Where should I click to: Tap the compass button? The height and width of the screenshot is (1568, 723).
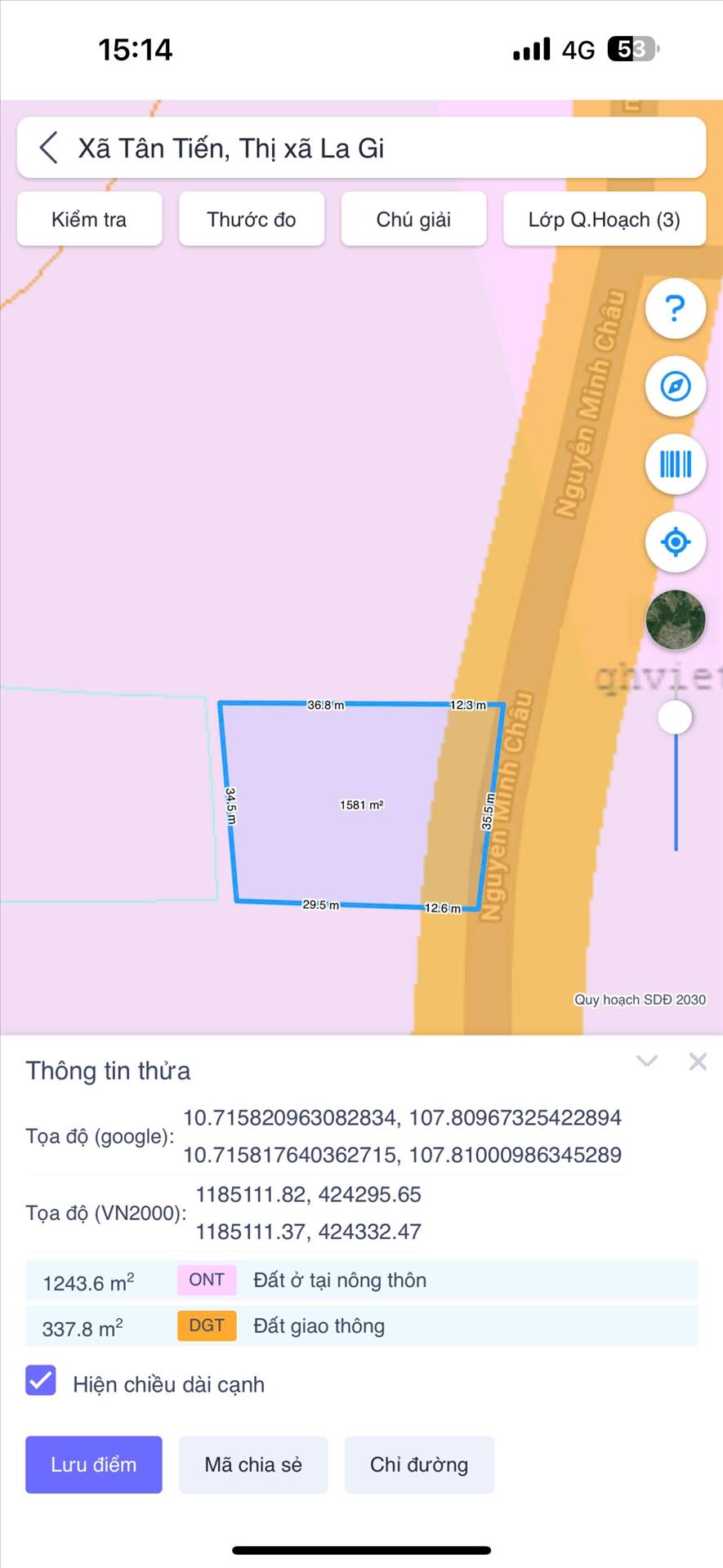point(675,386)
